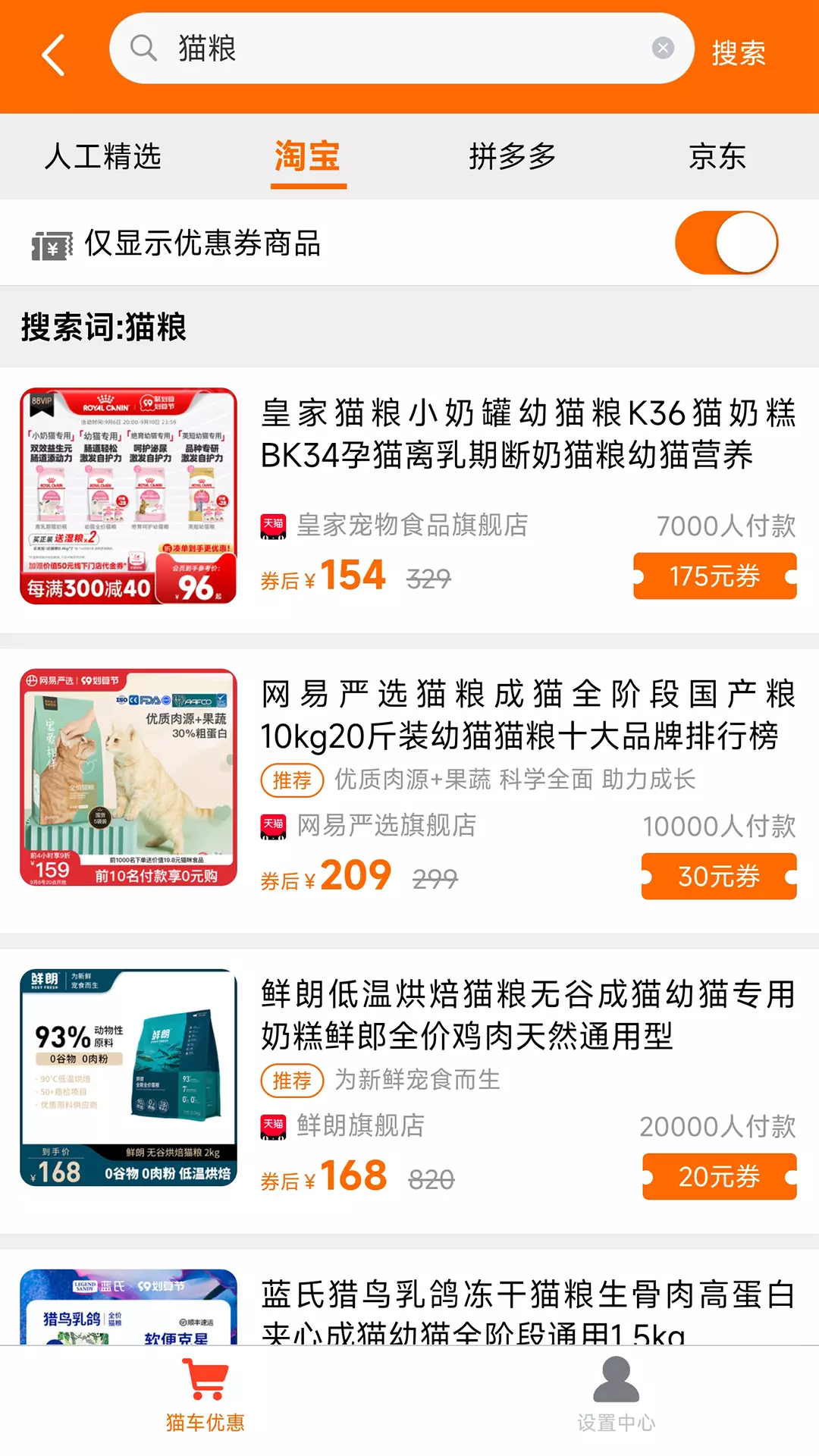Toggle 仅显示优惠券商品 switch off
Viewport: 819px width, 1456px height.
[x=726, y=243]
